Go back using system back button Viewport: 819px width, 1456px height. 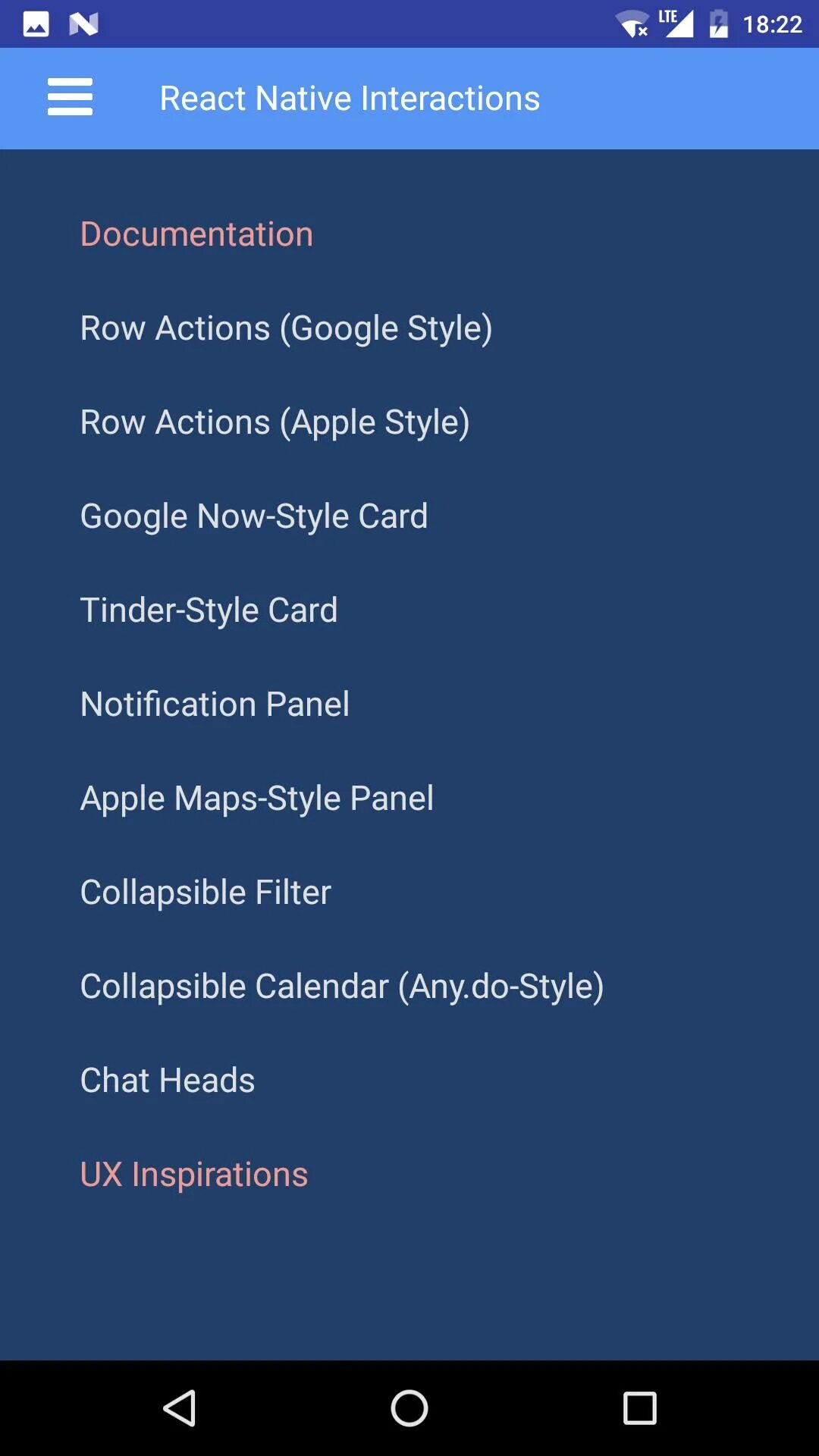tap(180, 1408)
